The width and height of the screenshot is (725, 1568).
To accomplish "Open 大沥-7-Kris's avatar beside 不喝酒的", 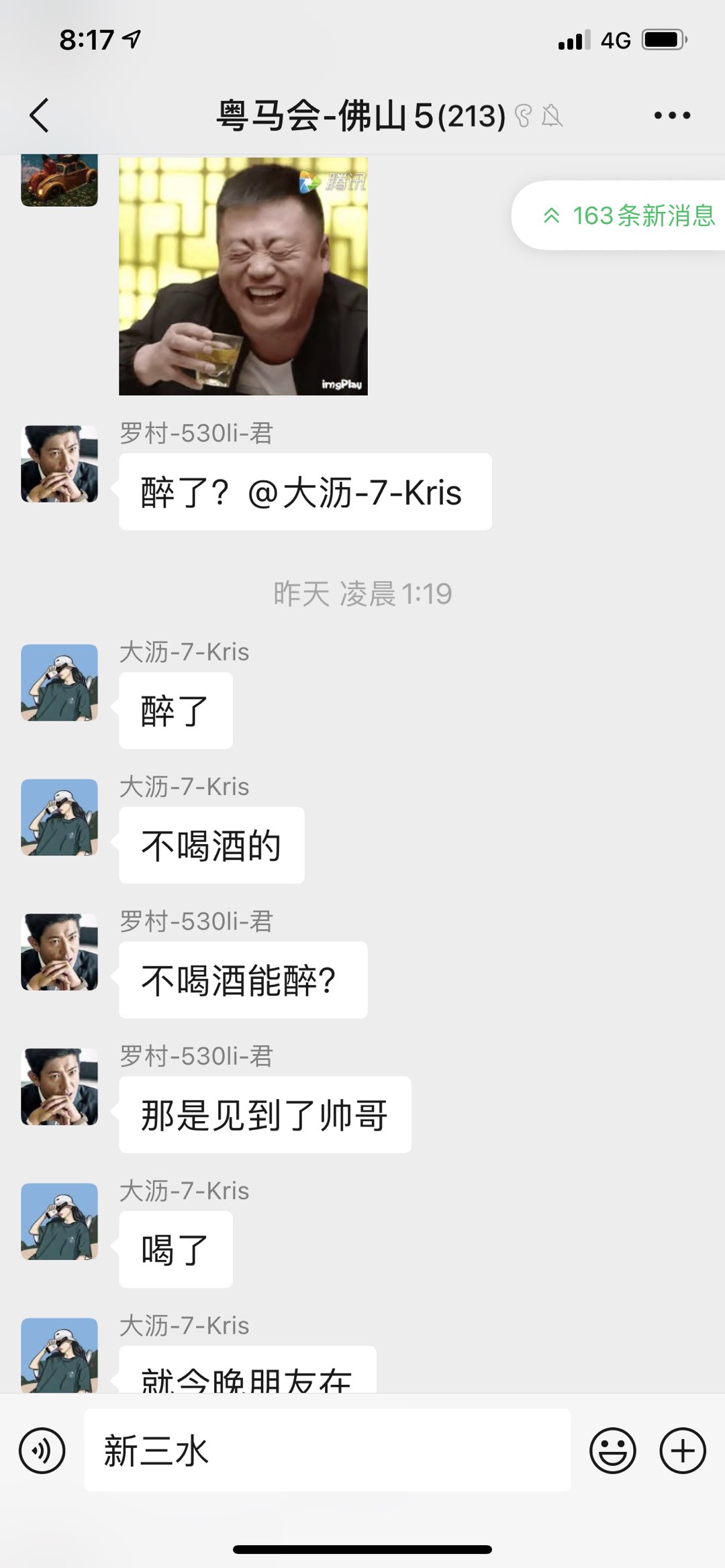I will click(59, 817).
